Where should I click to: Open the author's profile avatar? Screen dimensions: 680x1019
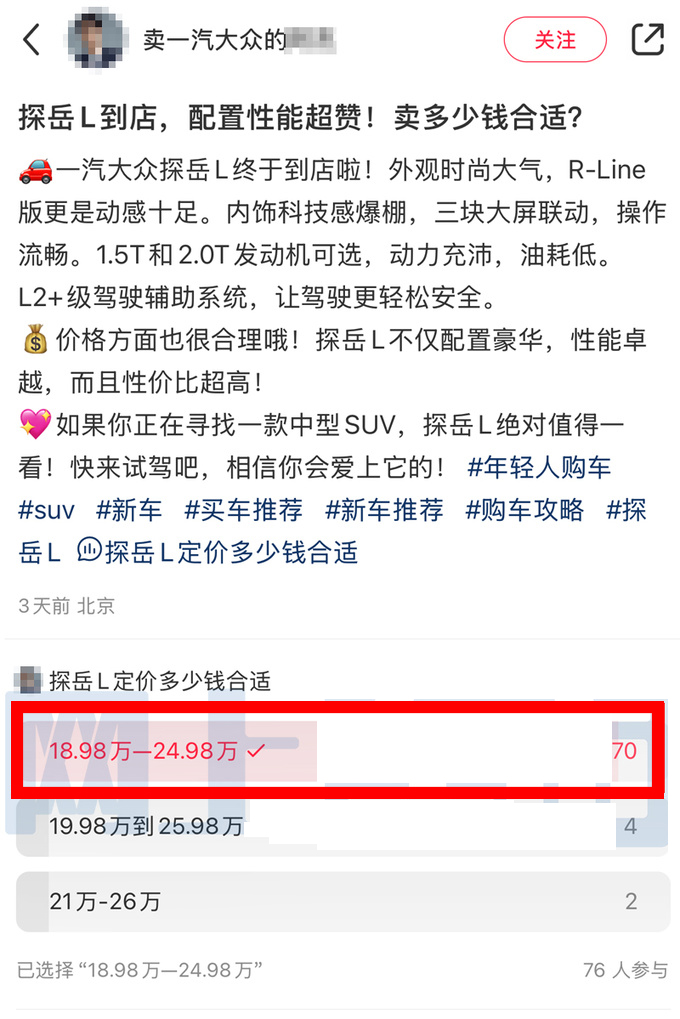coord(95,40)
